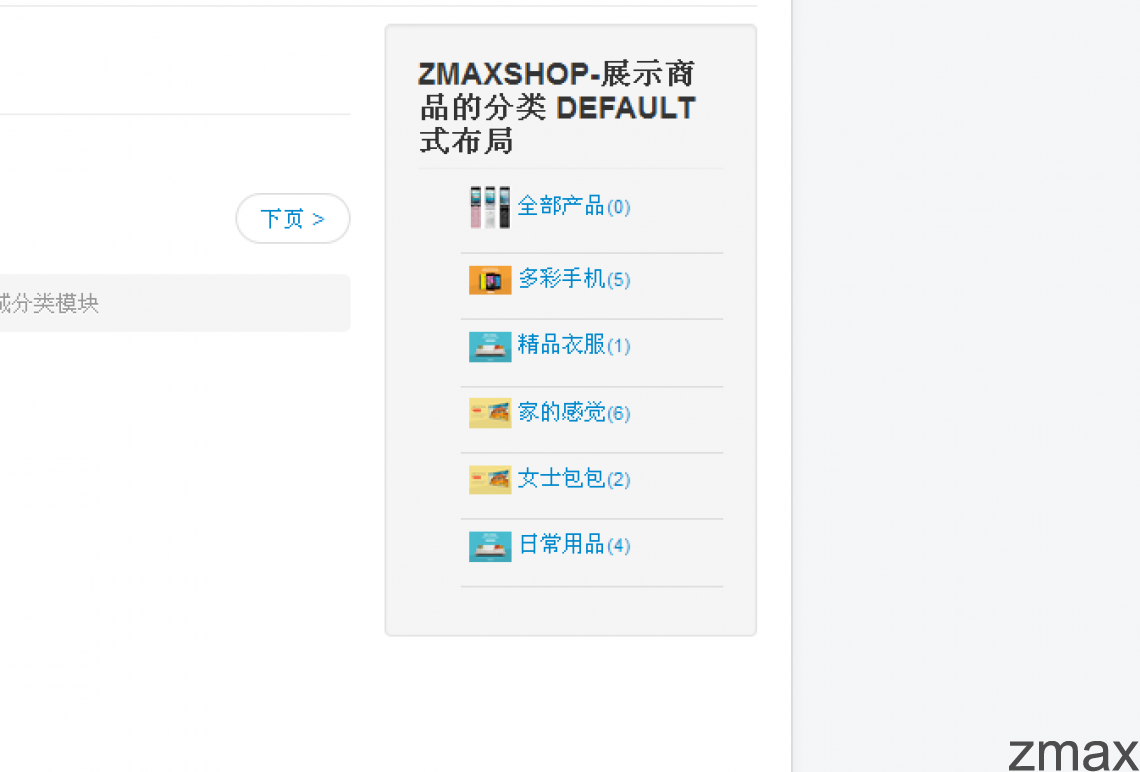Open the 全部产品 category
The height and width of the screenshot is (772, 1140).
(561, 206)
